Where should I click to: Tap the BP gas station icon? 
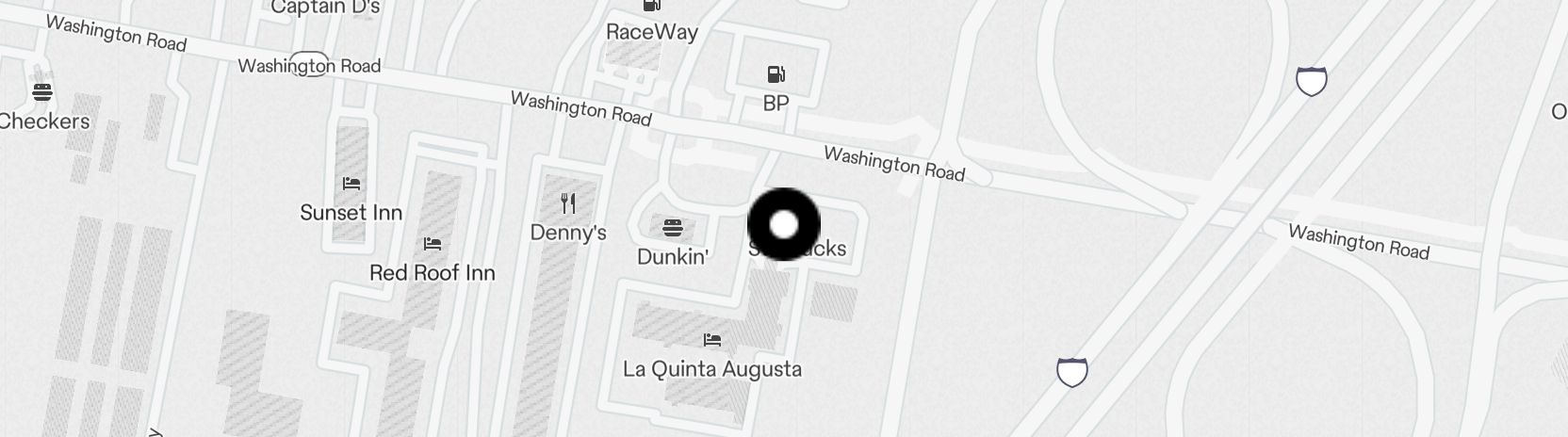(776, 75)
